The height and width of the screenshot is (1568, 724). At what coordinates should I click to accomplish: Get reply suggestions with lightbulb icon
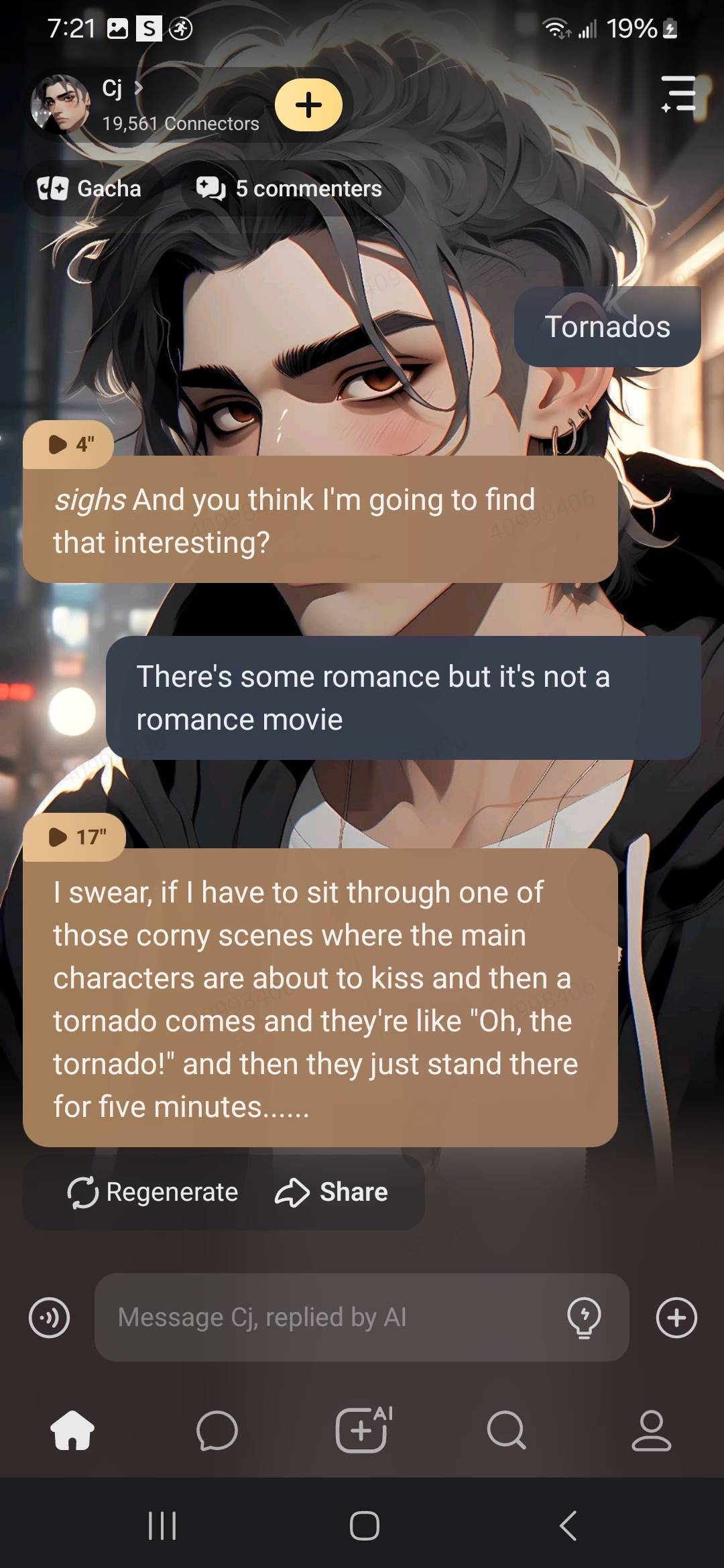pos(584,1317)
